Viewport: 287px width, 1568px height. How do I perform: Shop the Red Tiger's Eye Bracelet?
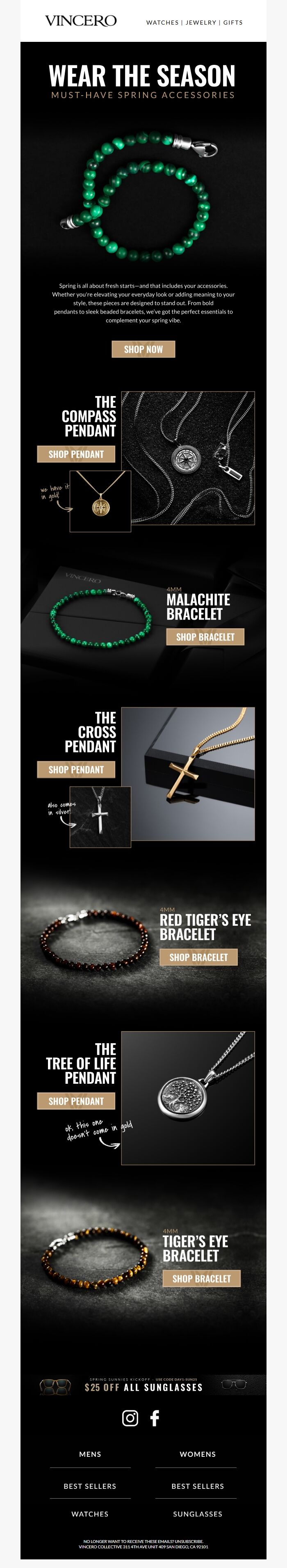pos(198,957)
